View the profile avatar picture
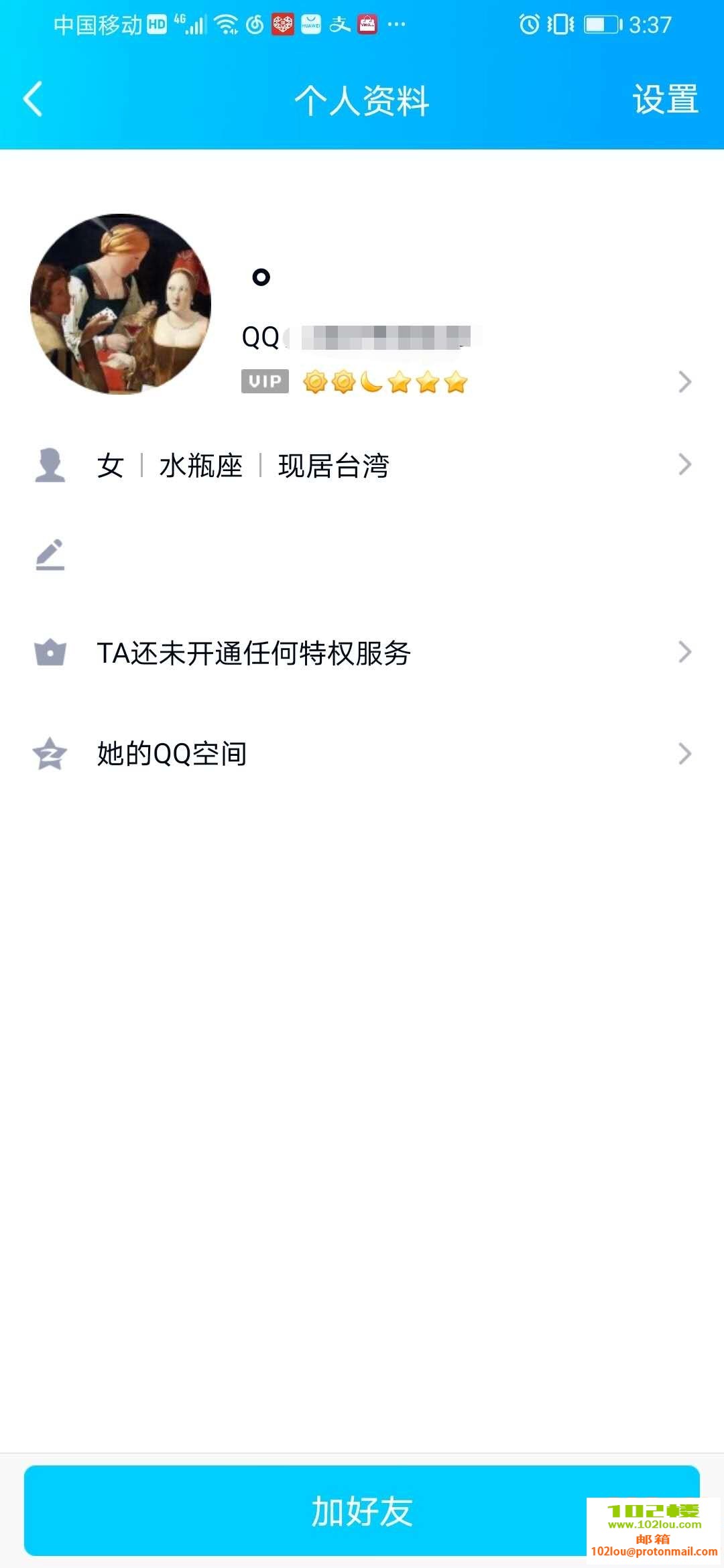The height and width of the screenshot is (1568, 724). point(121,304)
